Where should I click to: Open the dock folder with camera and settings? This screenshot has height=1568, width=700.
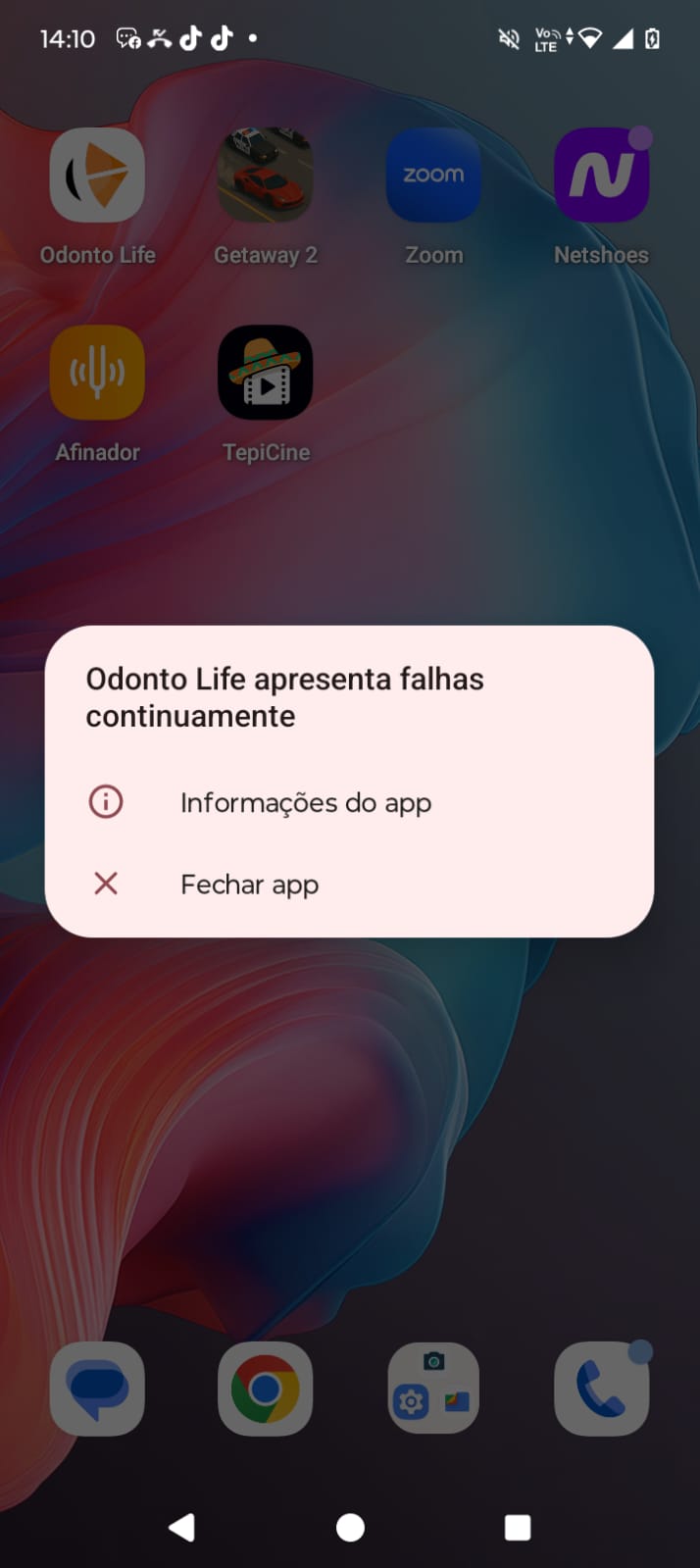[x=433, y=1389]
